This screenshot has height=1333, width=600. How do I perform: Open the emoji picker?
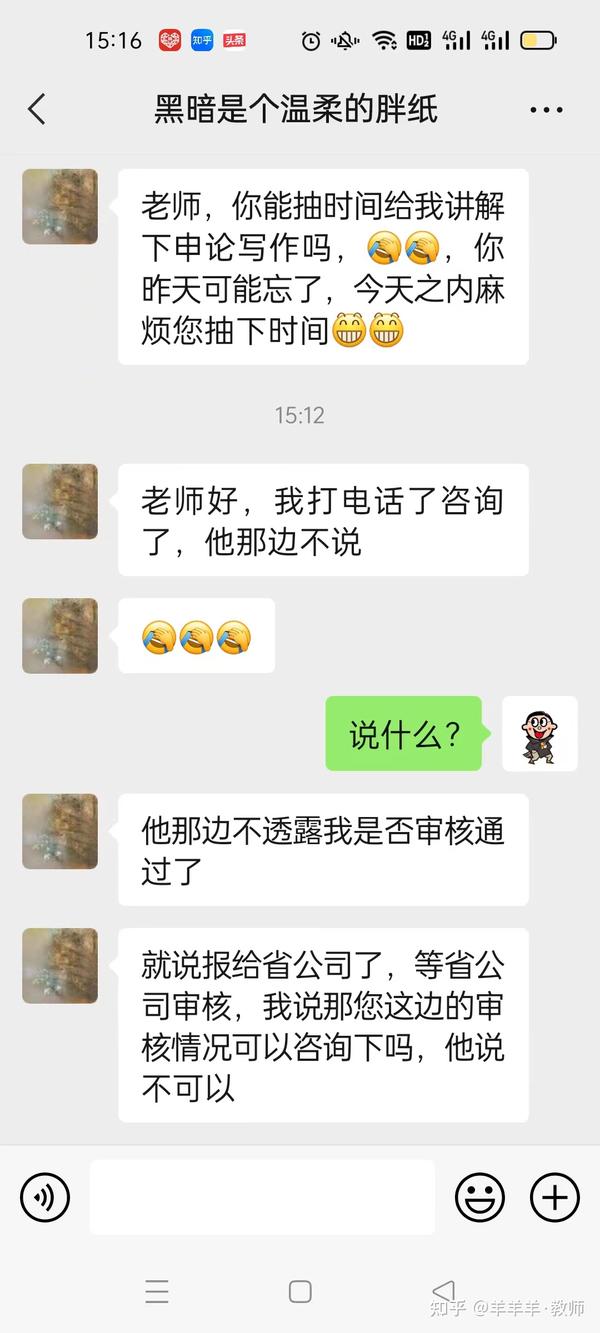tap(479, 1197)
